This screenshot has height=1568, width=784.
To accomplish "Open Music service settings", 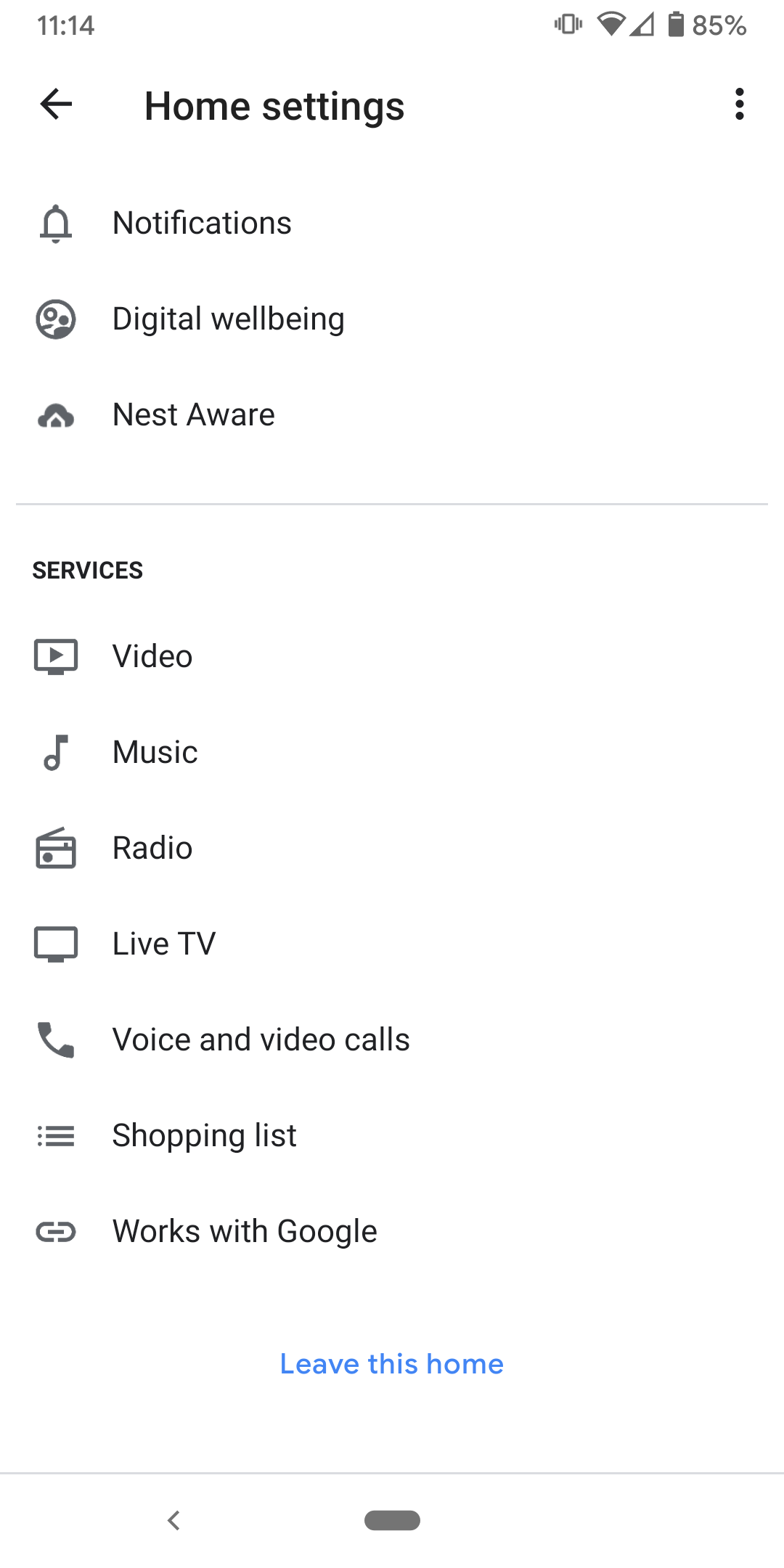I will pos(155,753).
